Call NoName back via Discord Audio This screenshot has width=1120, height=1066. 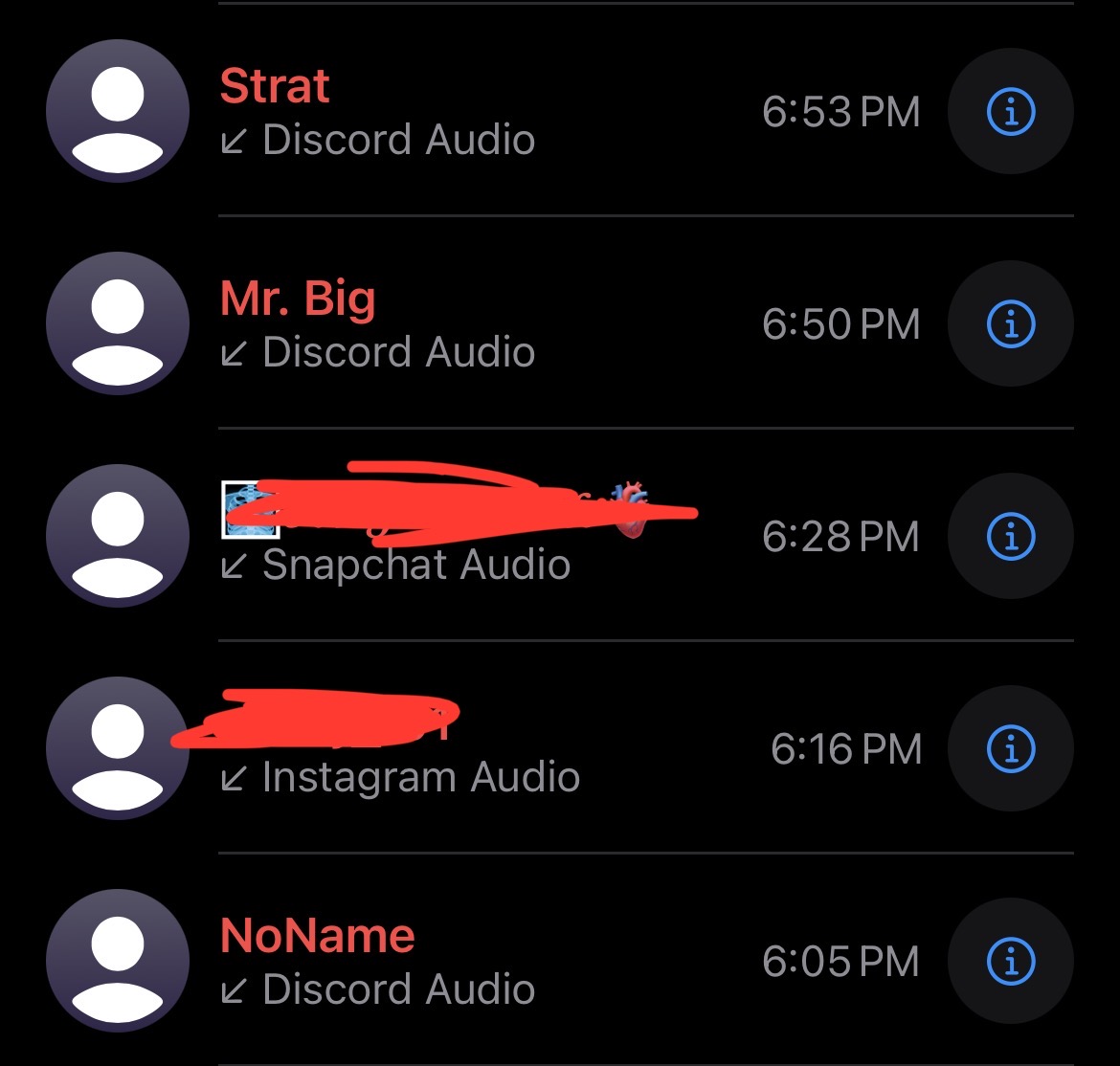pyautogui.click(x=479, y=962)
